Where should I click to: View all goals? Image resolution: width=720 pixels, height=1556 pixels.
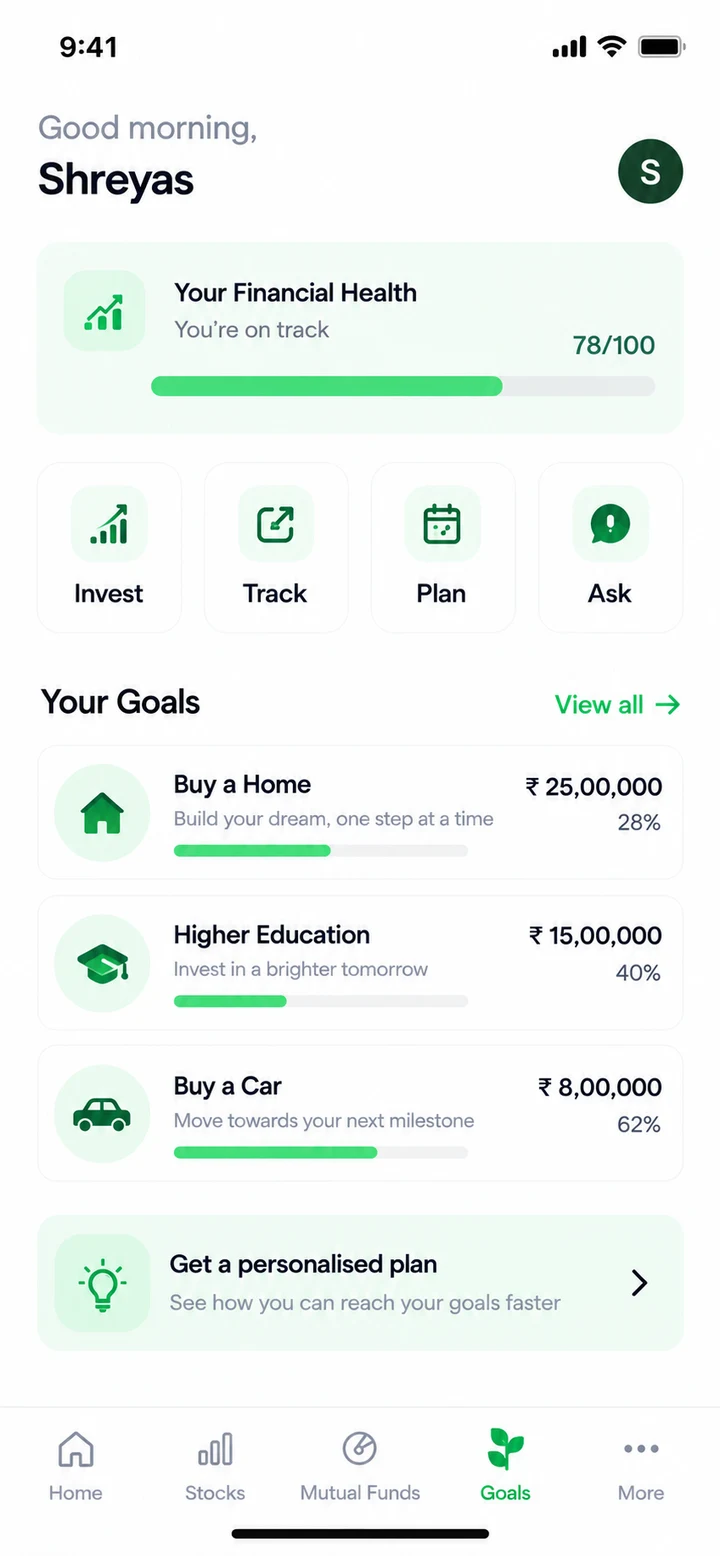(x=617, y=705)
